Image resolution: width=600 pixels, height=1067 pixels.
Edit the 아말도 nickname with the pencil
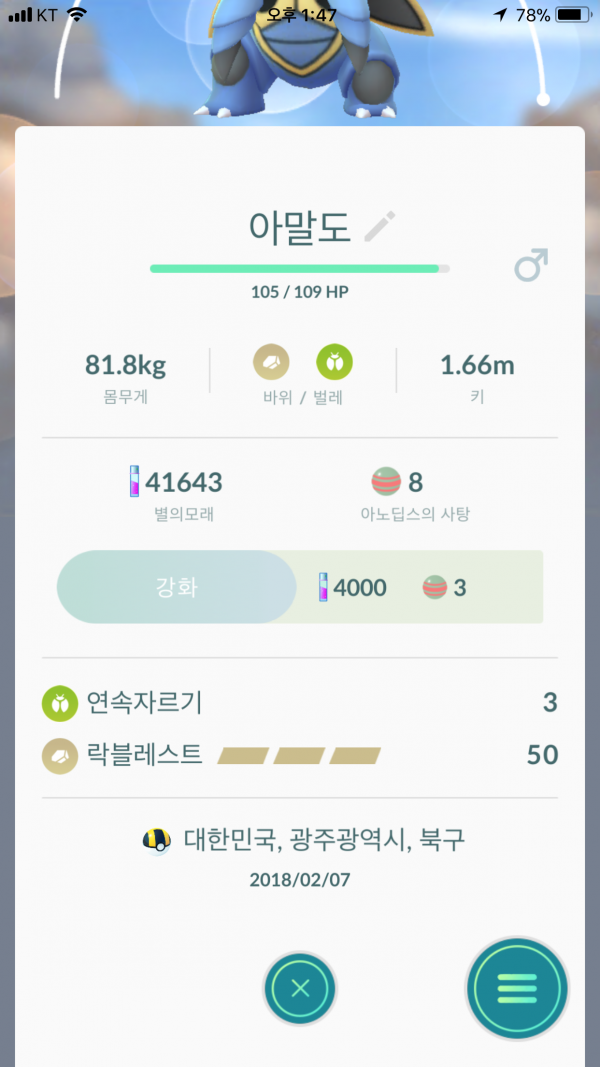coord(379,228)
